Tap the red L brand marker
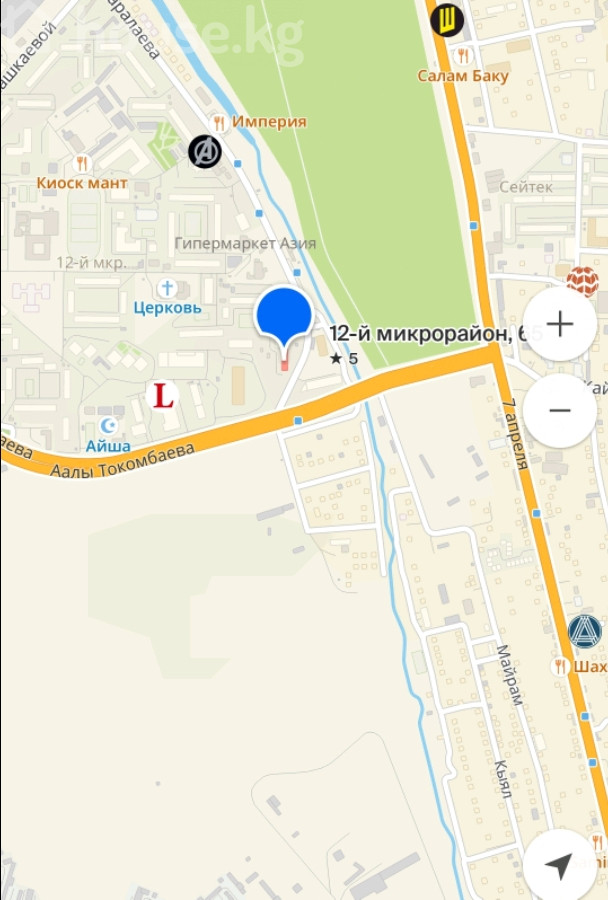 click(162, 395)
